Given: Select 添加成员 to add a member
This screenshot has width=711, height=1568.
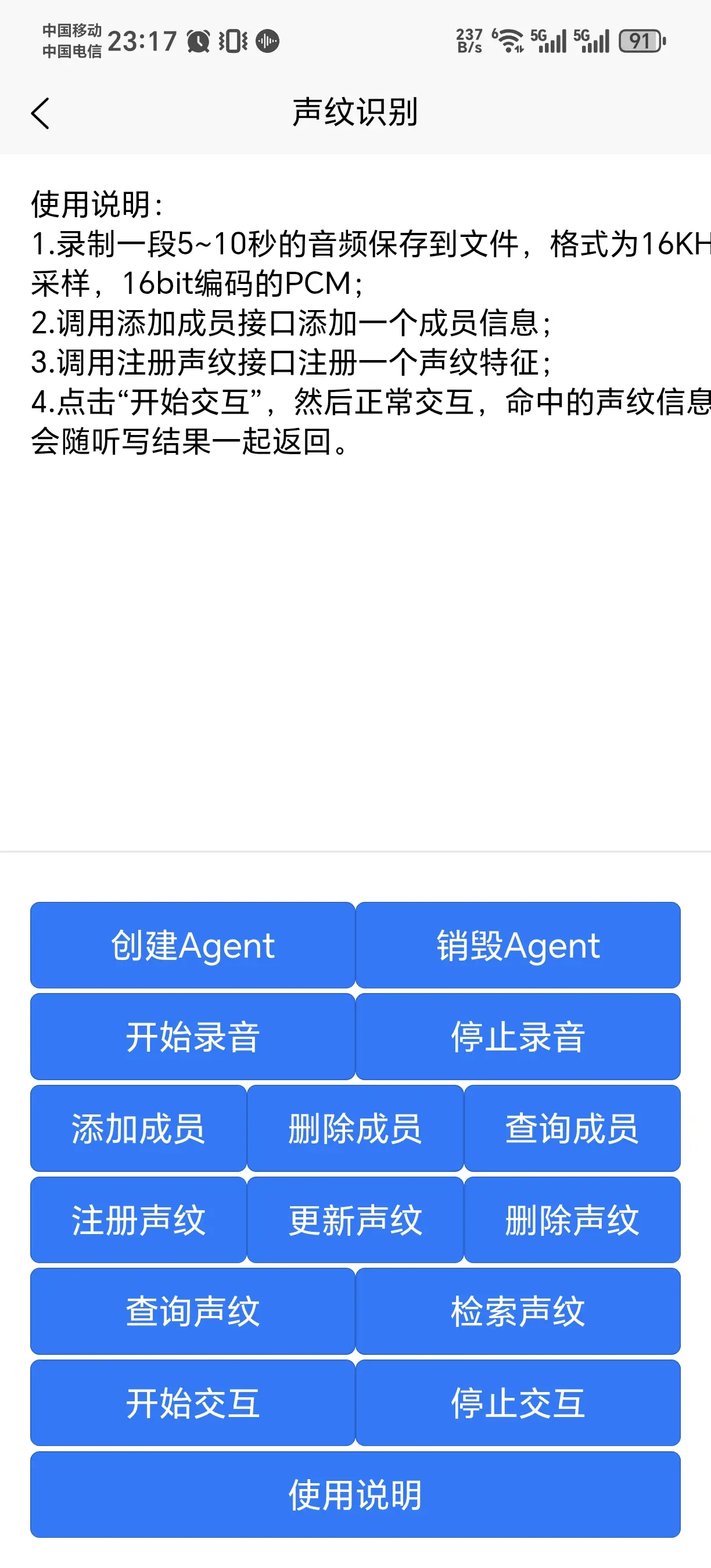Looking at the screenshot, I should point(138,1128).
